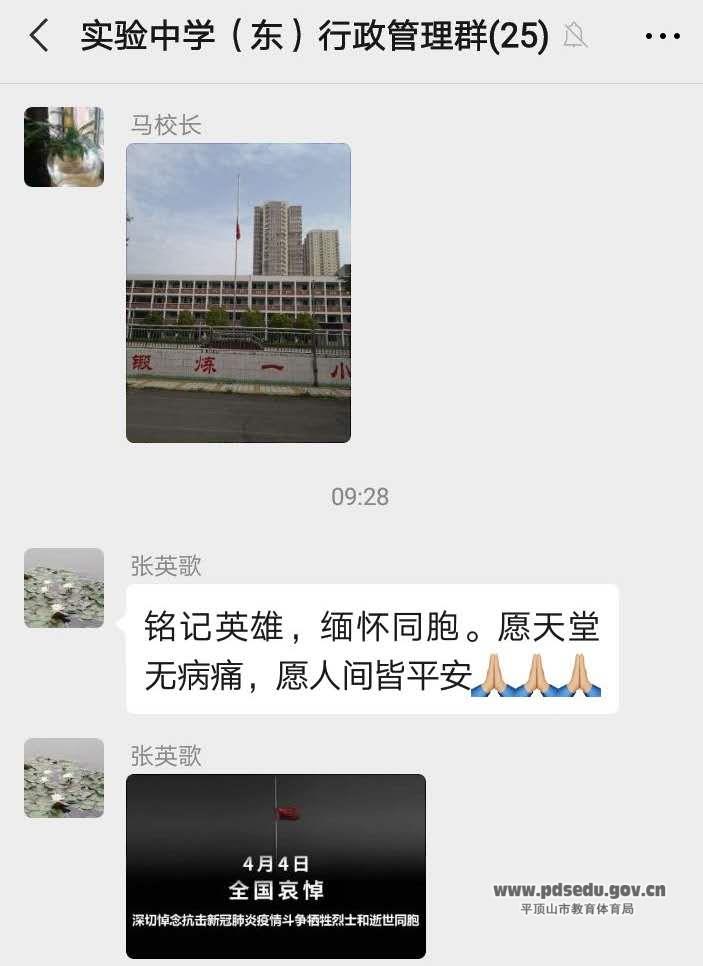
Task: Go back from the group chat
Action: (39, 37)
